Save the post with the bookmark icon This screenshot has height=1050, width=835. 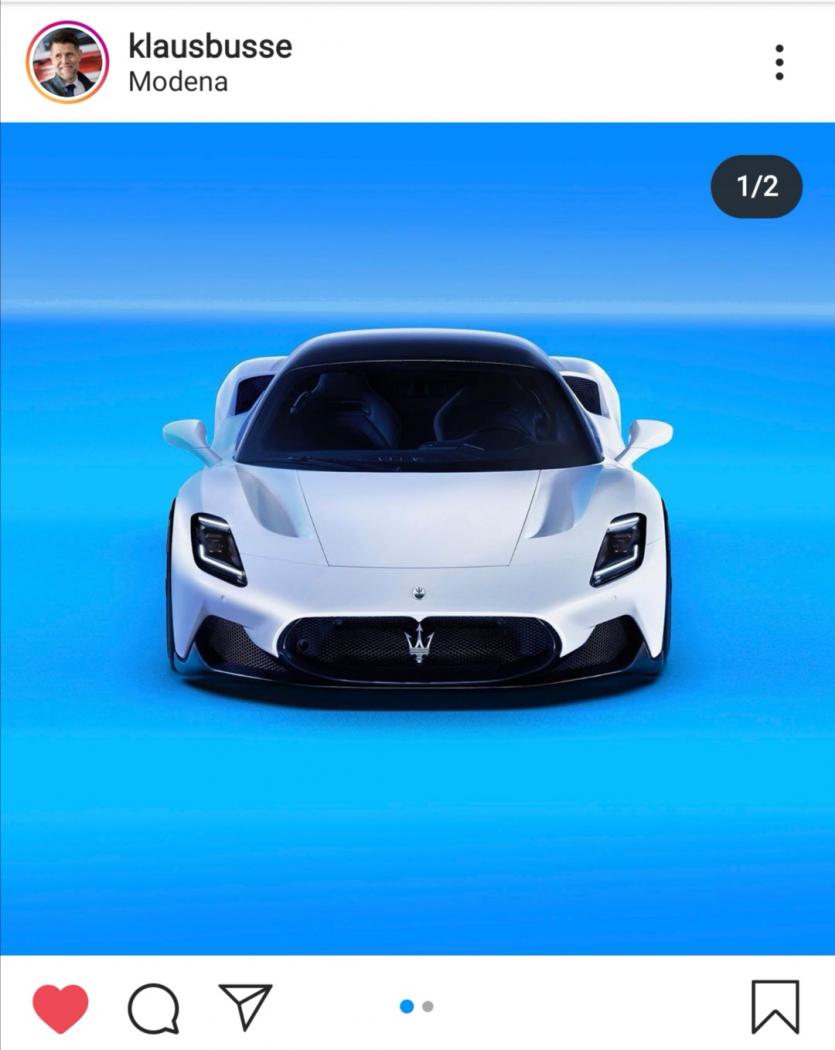775,1006
